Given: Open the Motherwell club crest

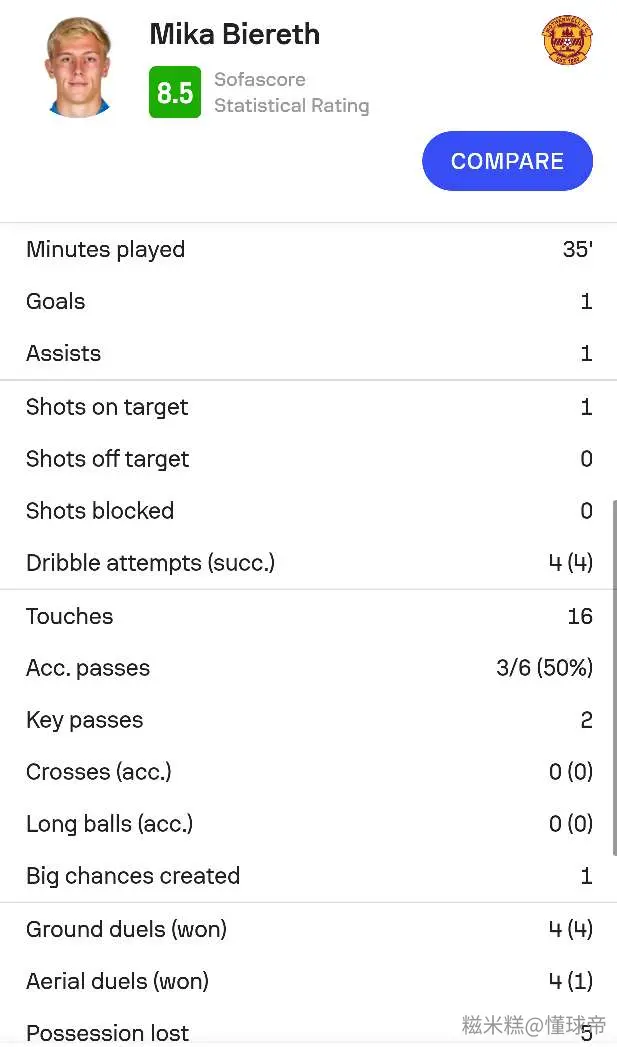Looking at the screenshot, I should point(567,41).
